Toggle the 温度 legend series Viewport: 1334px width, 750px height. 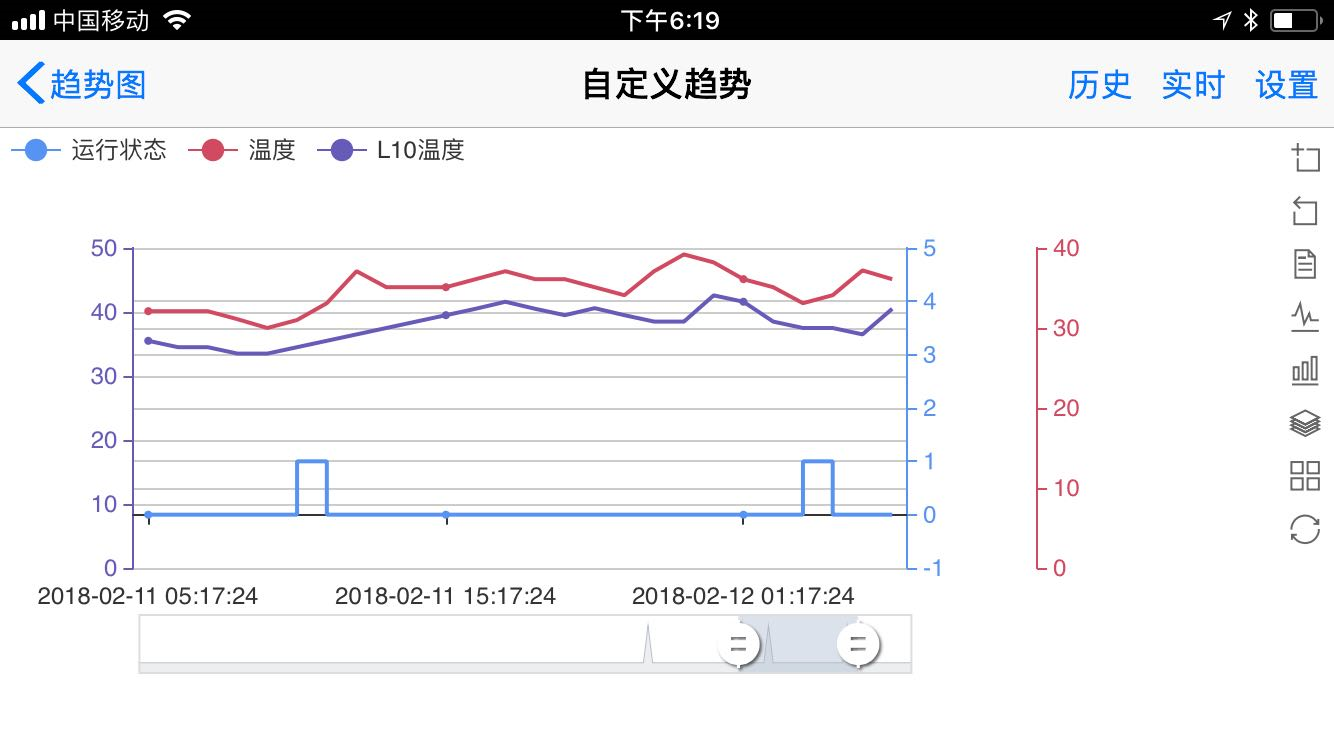(242, 151)
